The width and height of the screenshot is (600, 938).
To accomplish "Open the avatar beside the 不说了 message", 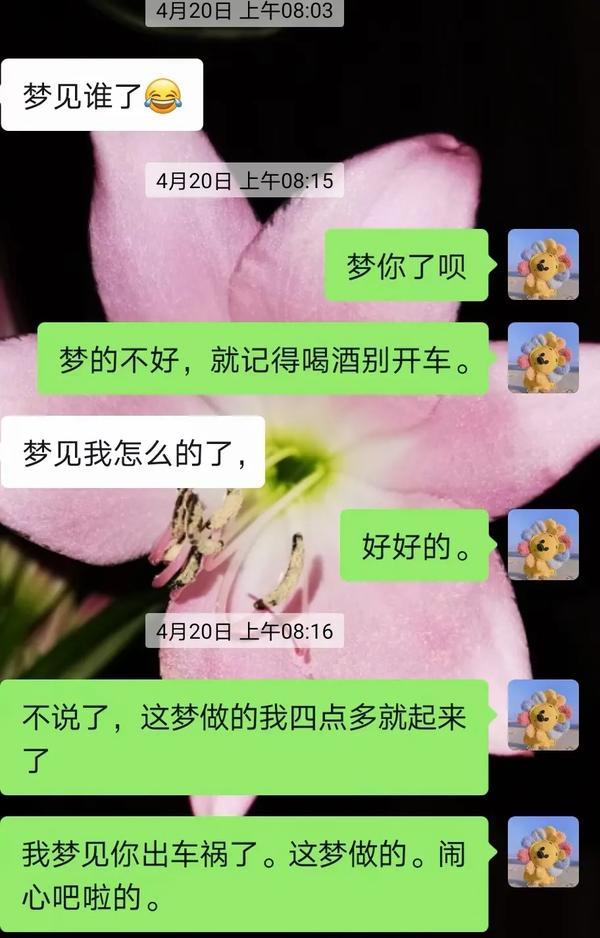I will pyautogui.click(x=543, y=714).
